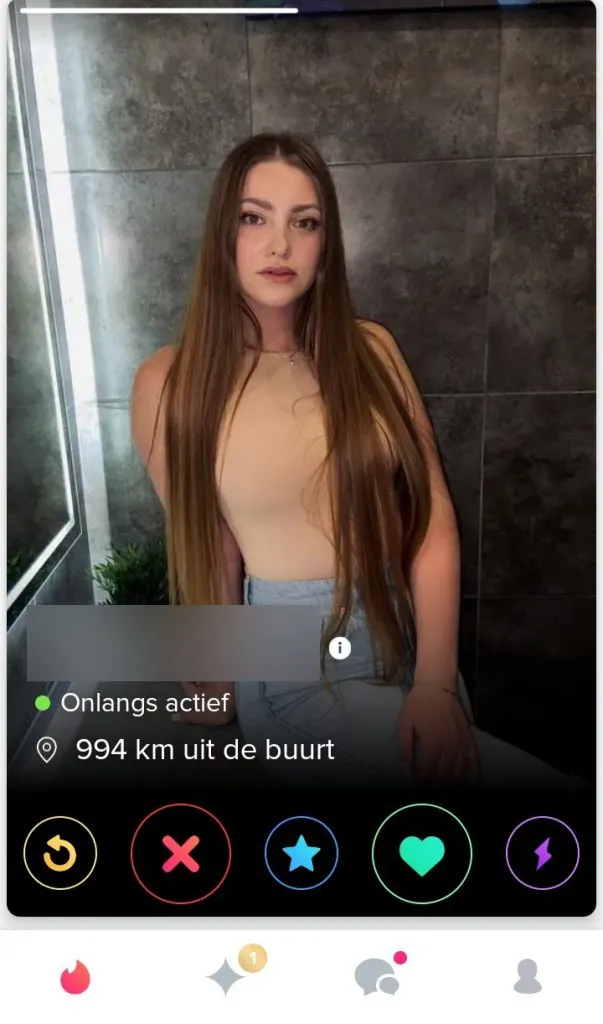Like this profile with the green heart

pos(421,853)
